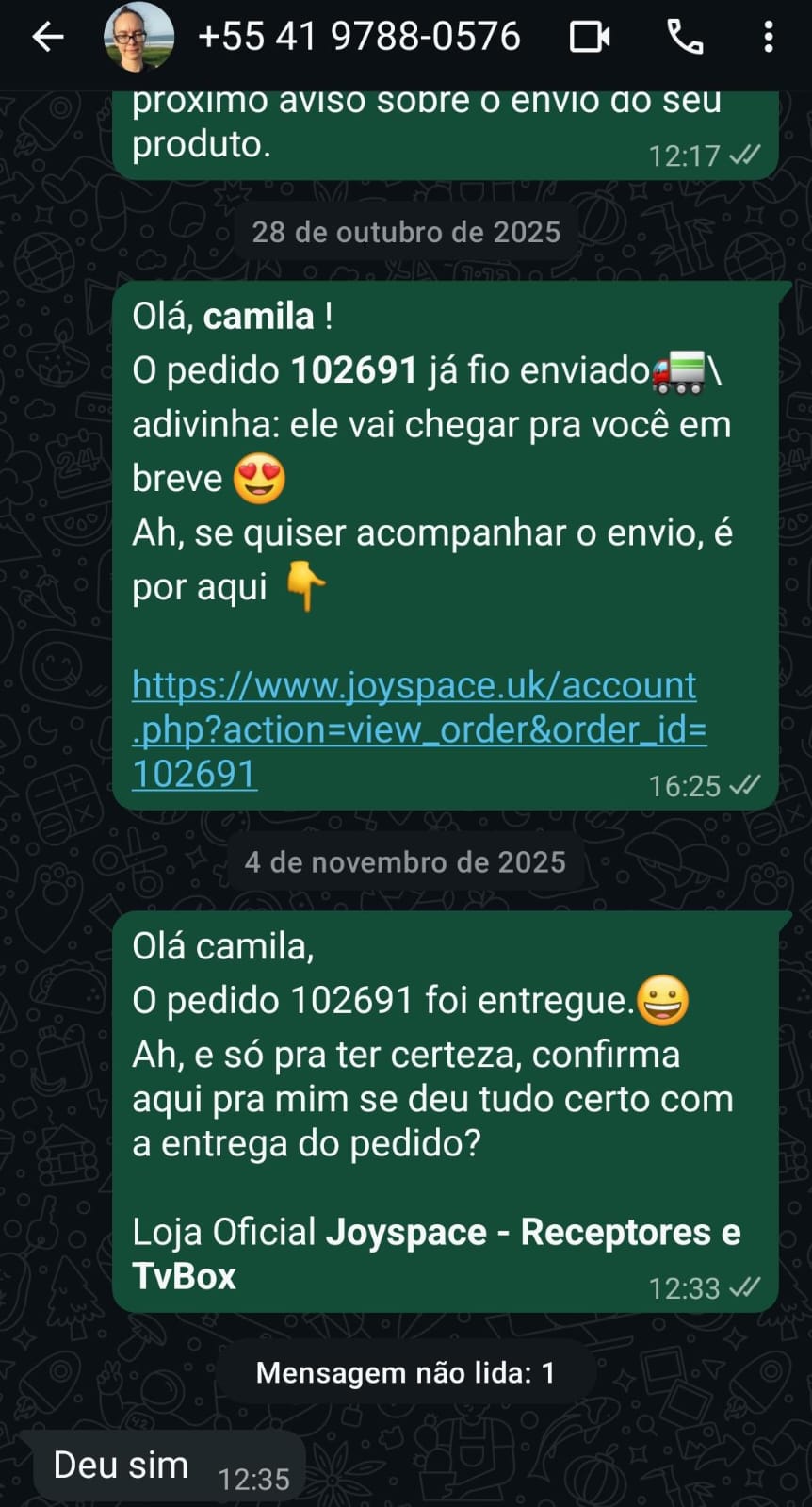Start a voice call
Screen dimensions: 812x1507
coord(685,38)
